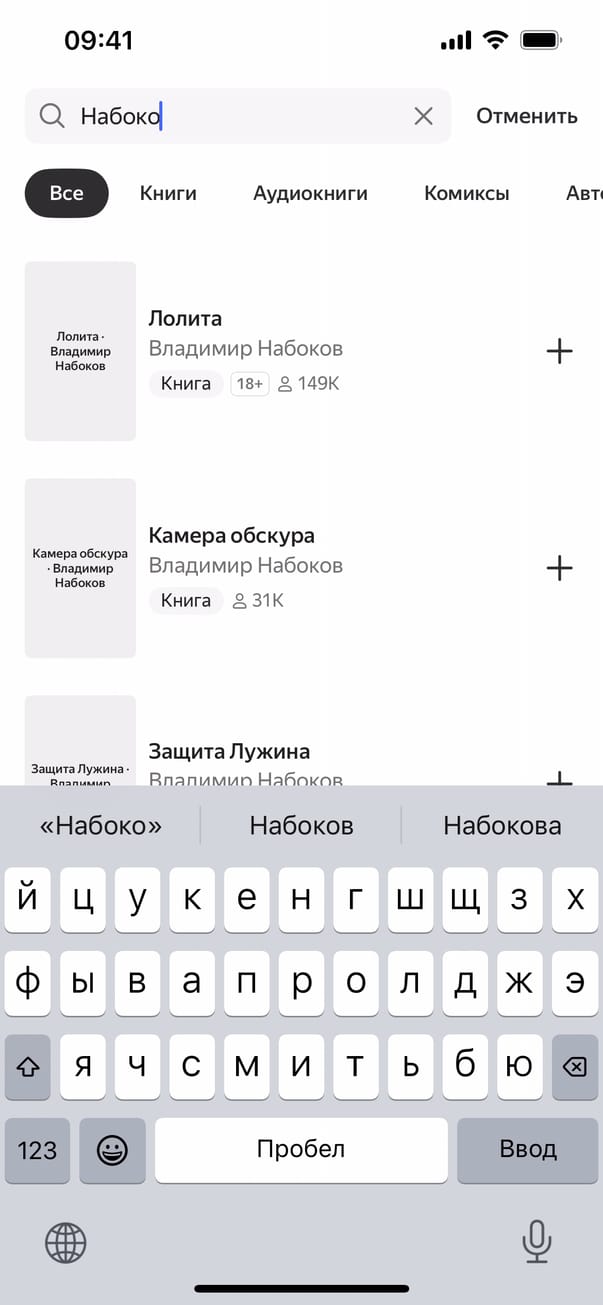Choose the keyboard suggestion Набоков

tap(301, 825)
